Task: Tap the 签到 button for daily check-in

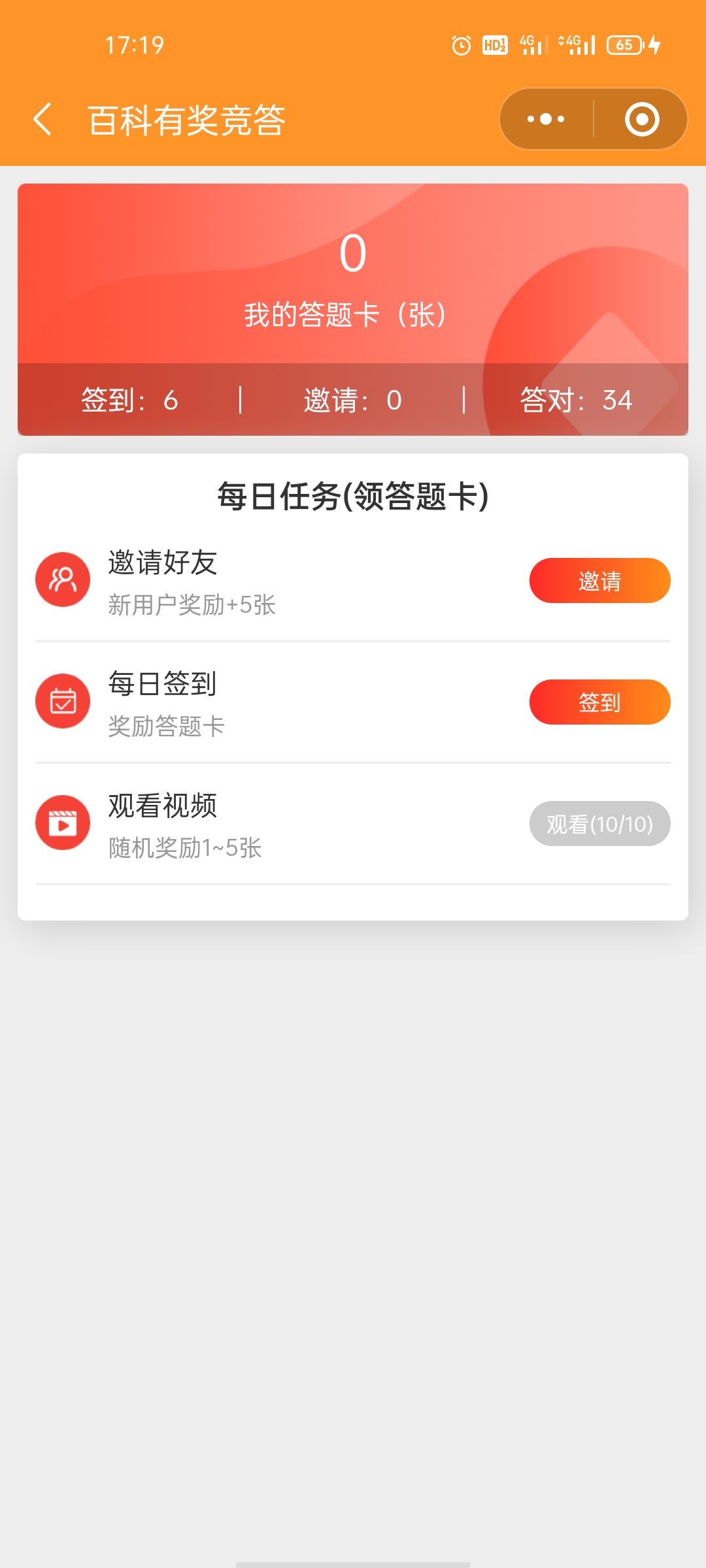Action: click(x=599, y=702)
